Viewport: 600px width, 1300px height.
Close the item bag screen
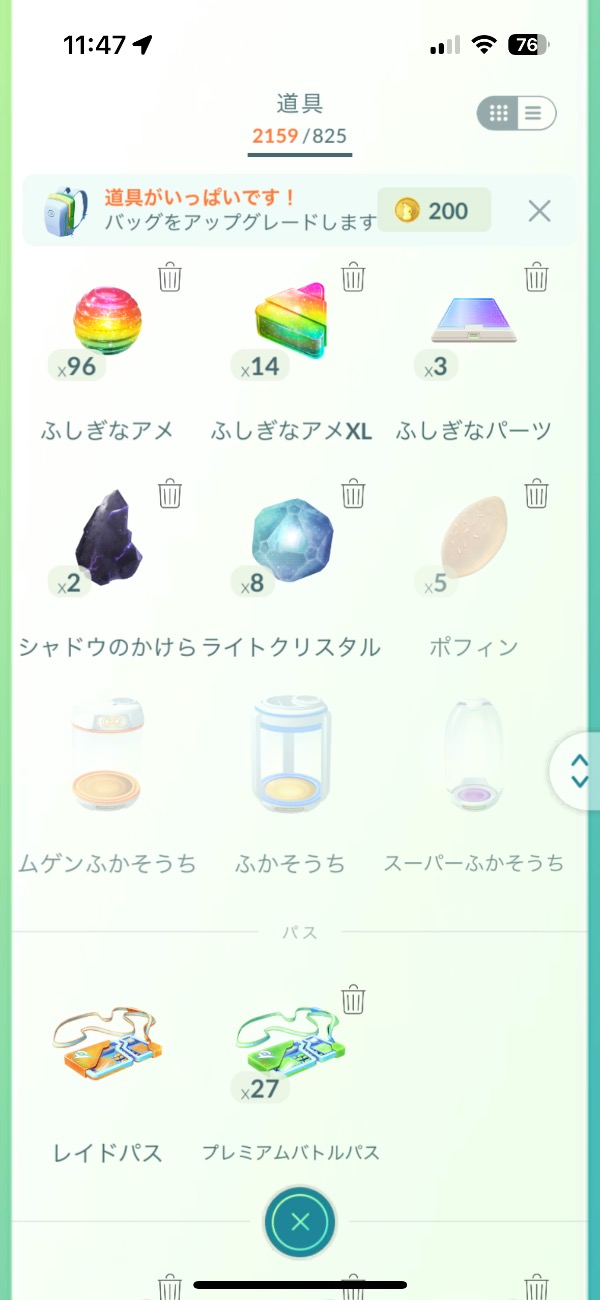[299, 1221]
